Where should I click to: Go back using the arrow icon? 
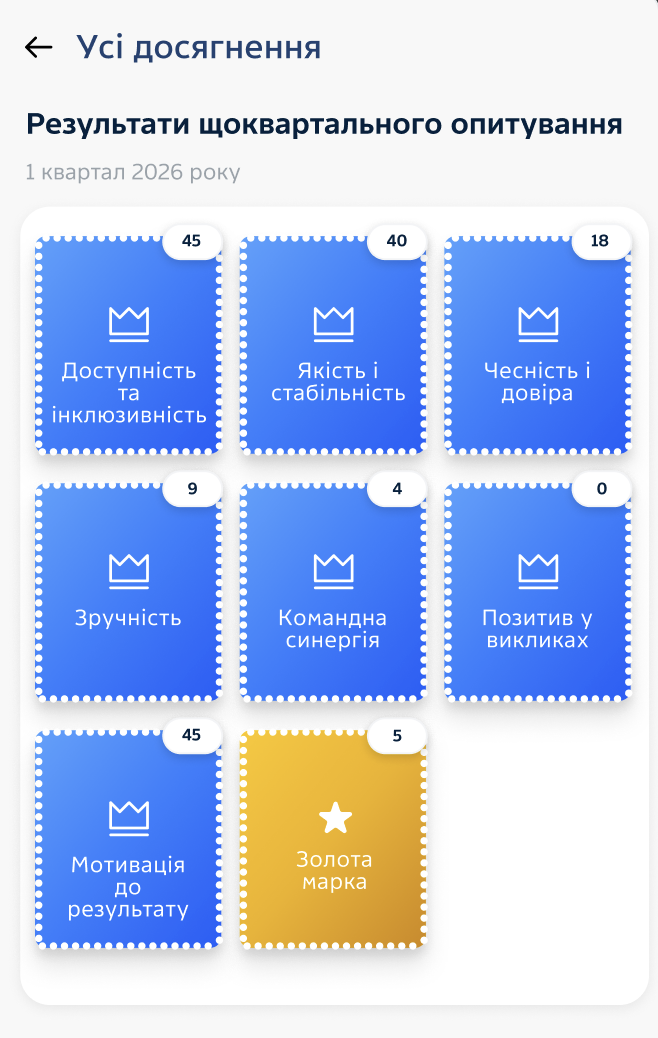point(38,47)
